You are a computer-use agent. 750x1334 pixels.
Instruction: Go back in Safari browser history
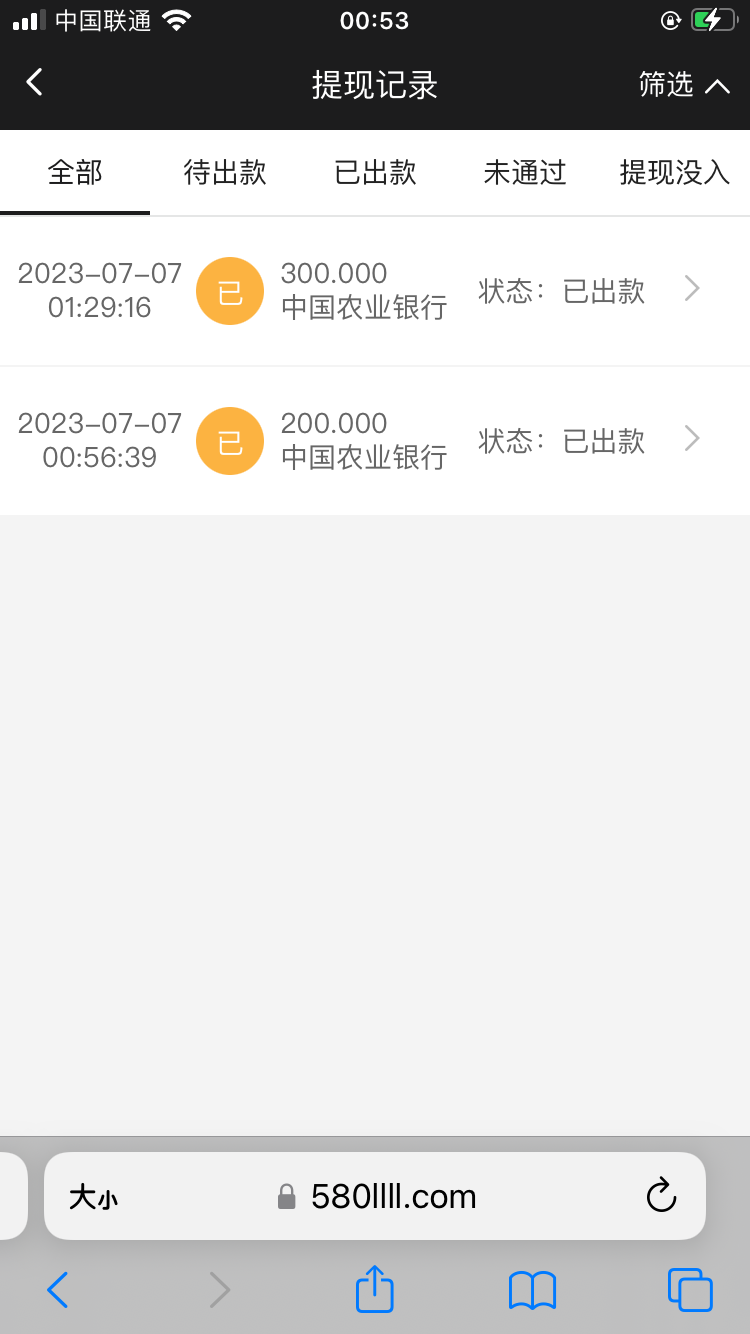click(x=58, y=1290)
